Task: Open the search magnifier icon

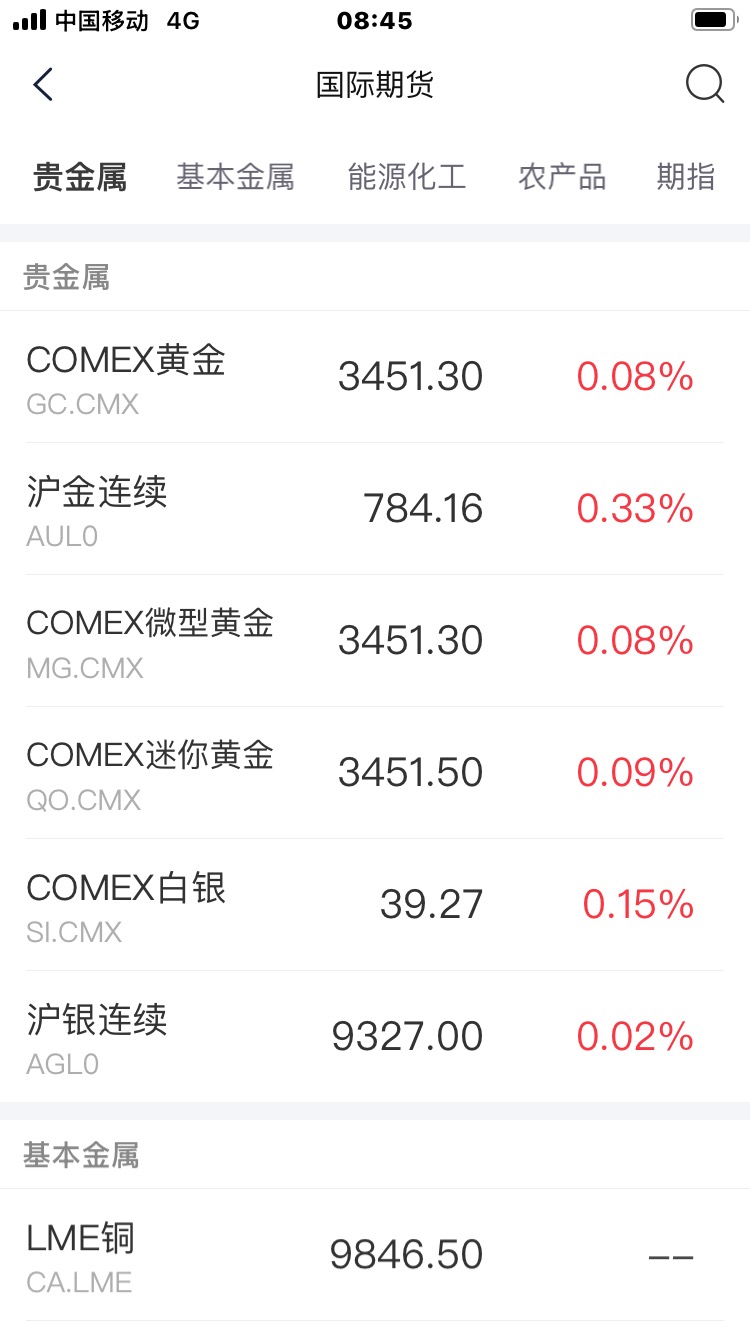Action: pyautogui.click(x=705, y=85)
